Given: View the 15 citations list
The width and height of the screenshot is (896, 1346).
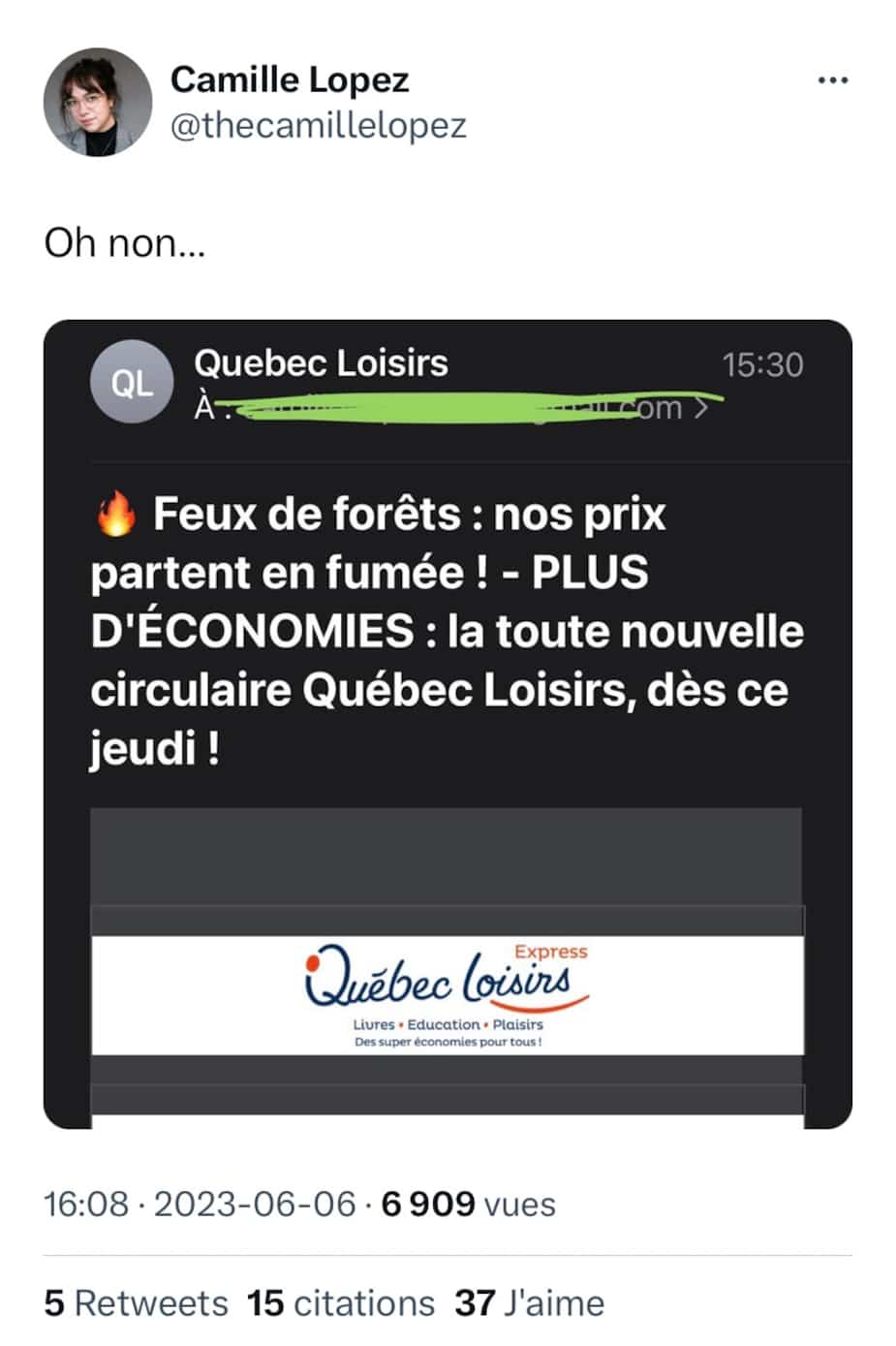Looking at the screenshot, I should (340, 1303).
